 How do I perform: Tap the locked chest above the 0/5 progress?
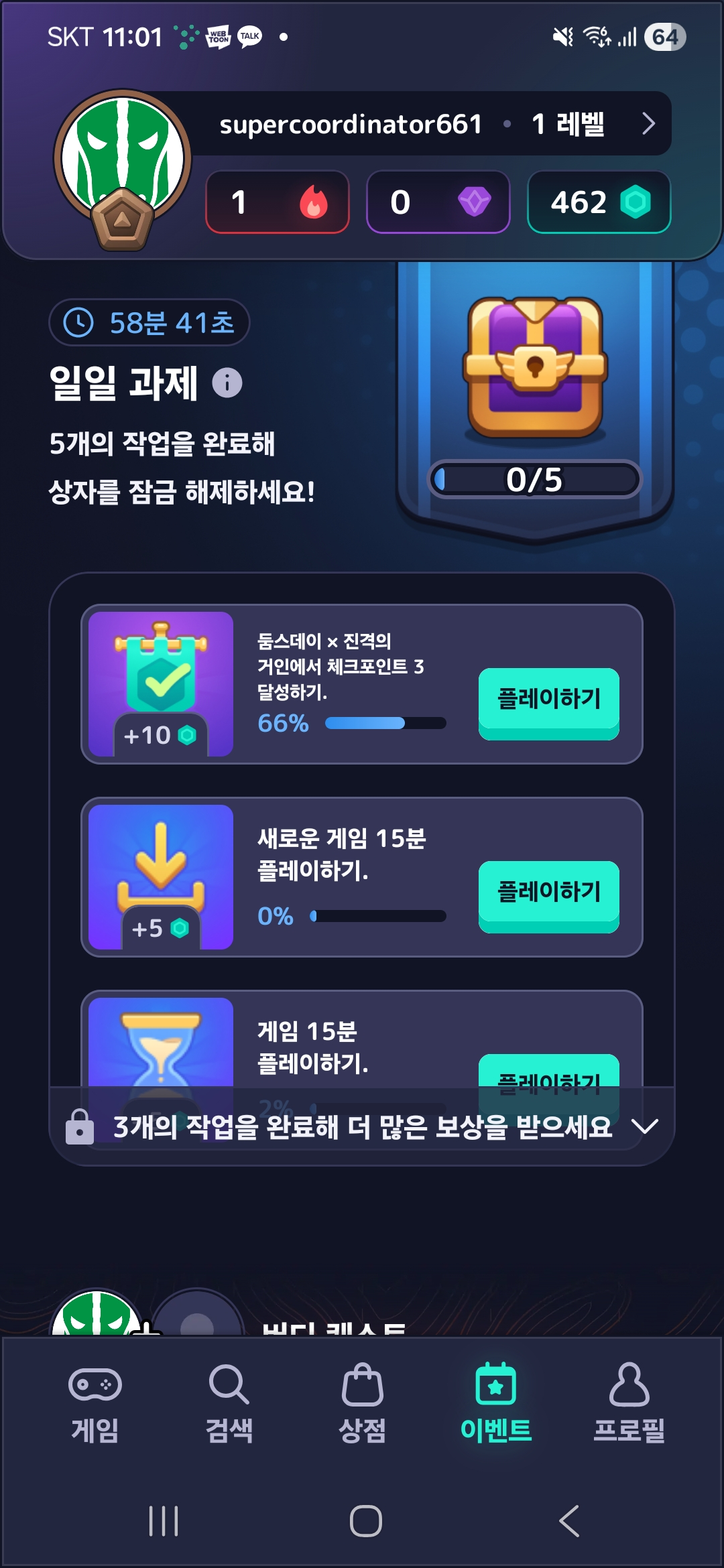point(533,369)
